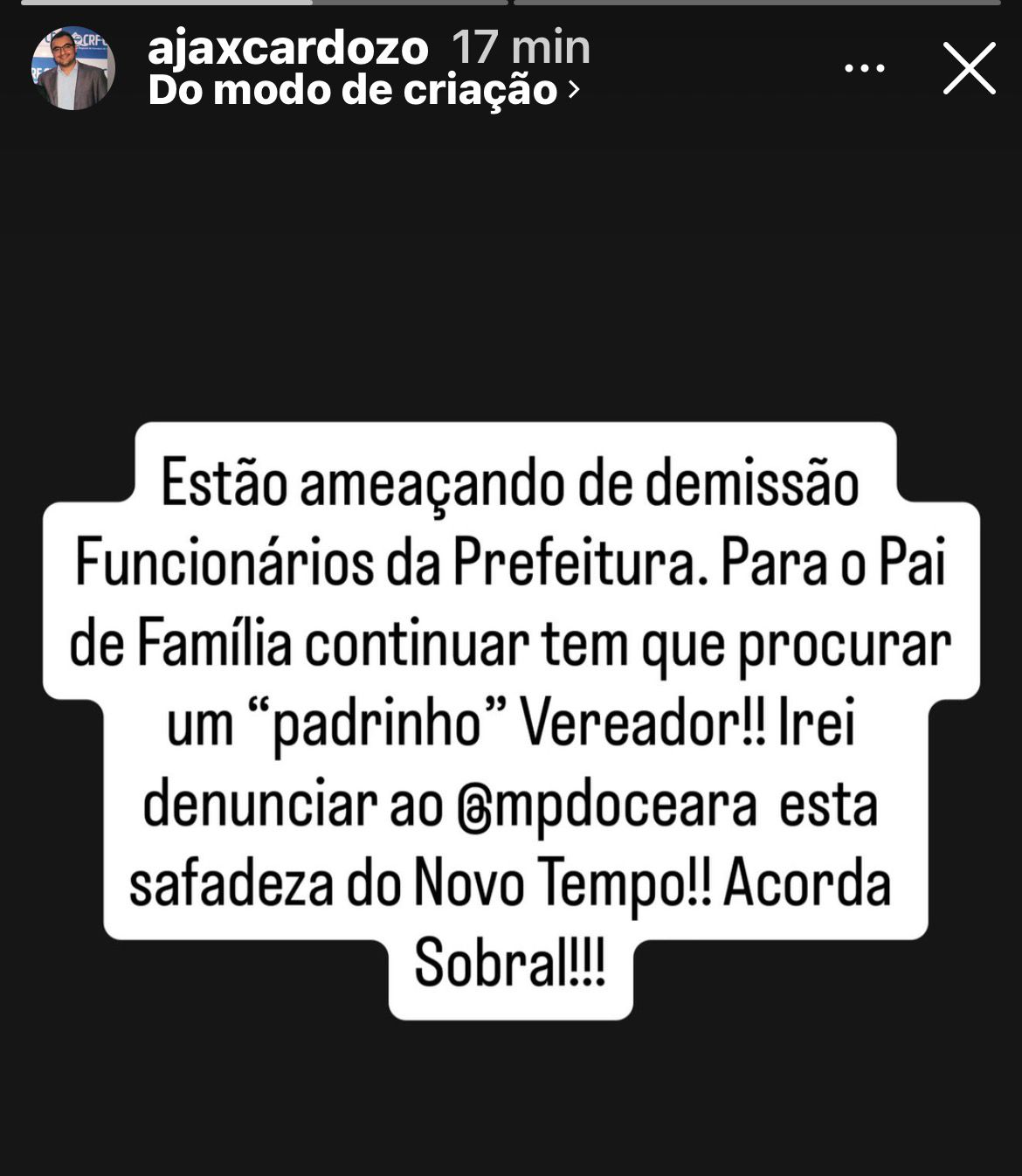
Task: Open 'Do modo de criação' link
Action: [363, 90]
